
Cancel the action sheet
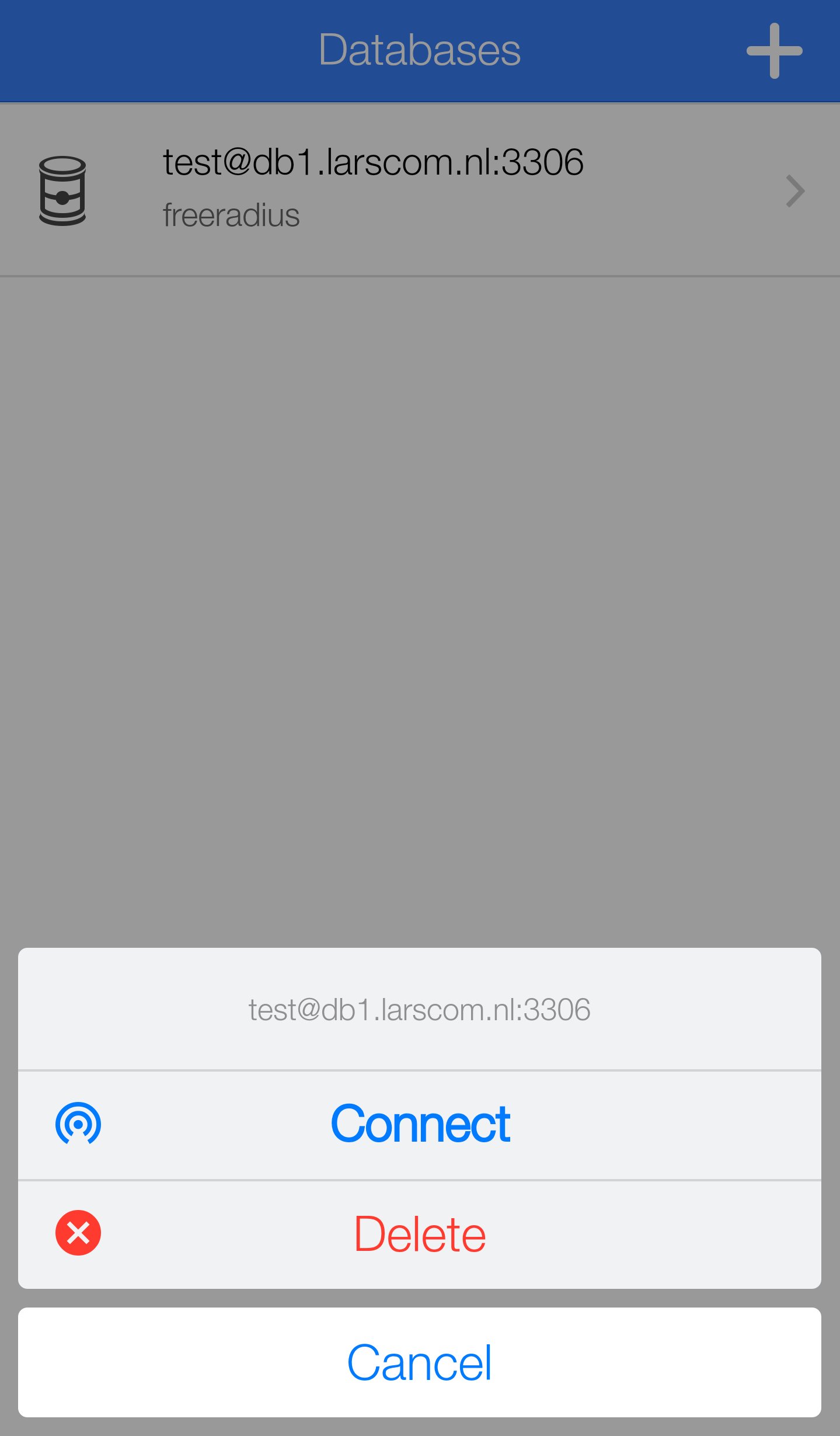(420, 1362)
